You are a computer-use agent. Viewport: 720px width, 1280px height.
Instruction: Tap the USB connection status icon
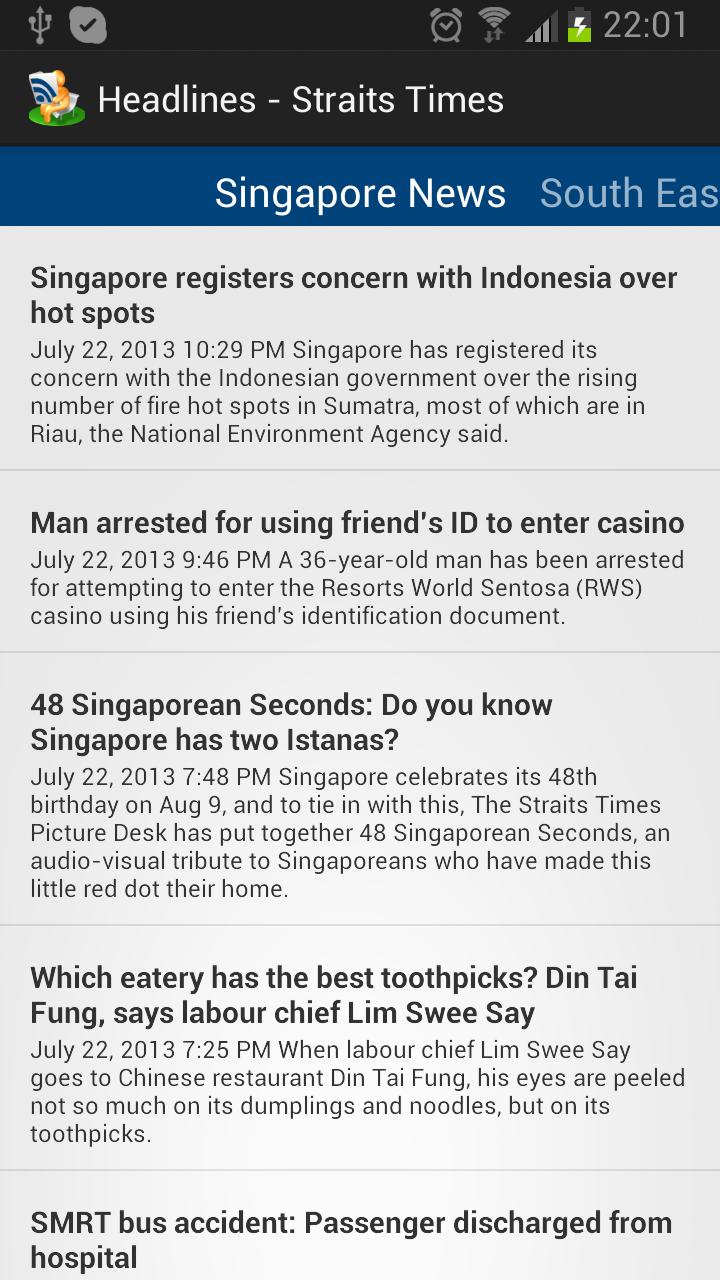40,24
